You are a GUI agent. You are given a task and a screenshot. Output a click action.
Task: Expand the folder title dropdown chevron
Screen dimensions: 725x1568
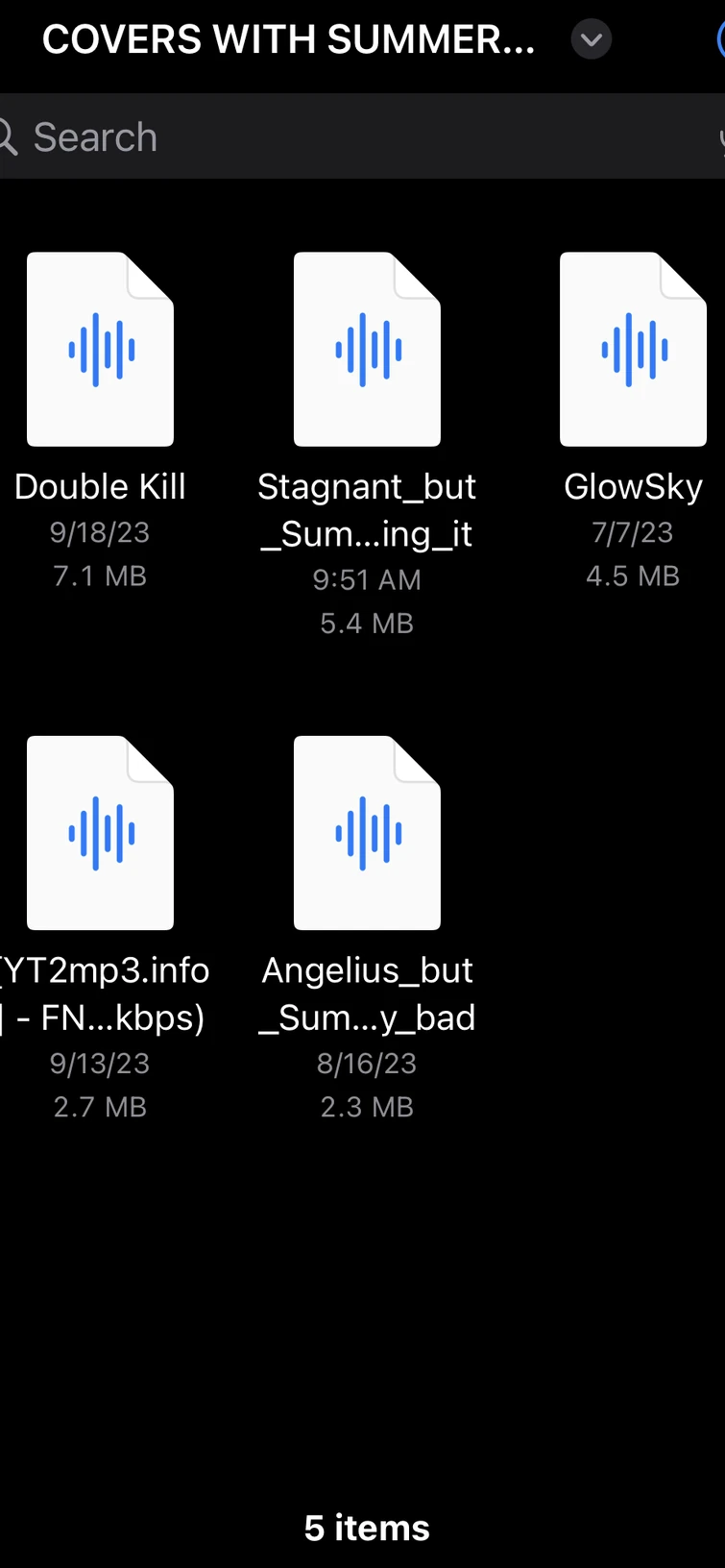tap(592, 39)
